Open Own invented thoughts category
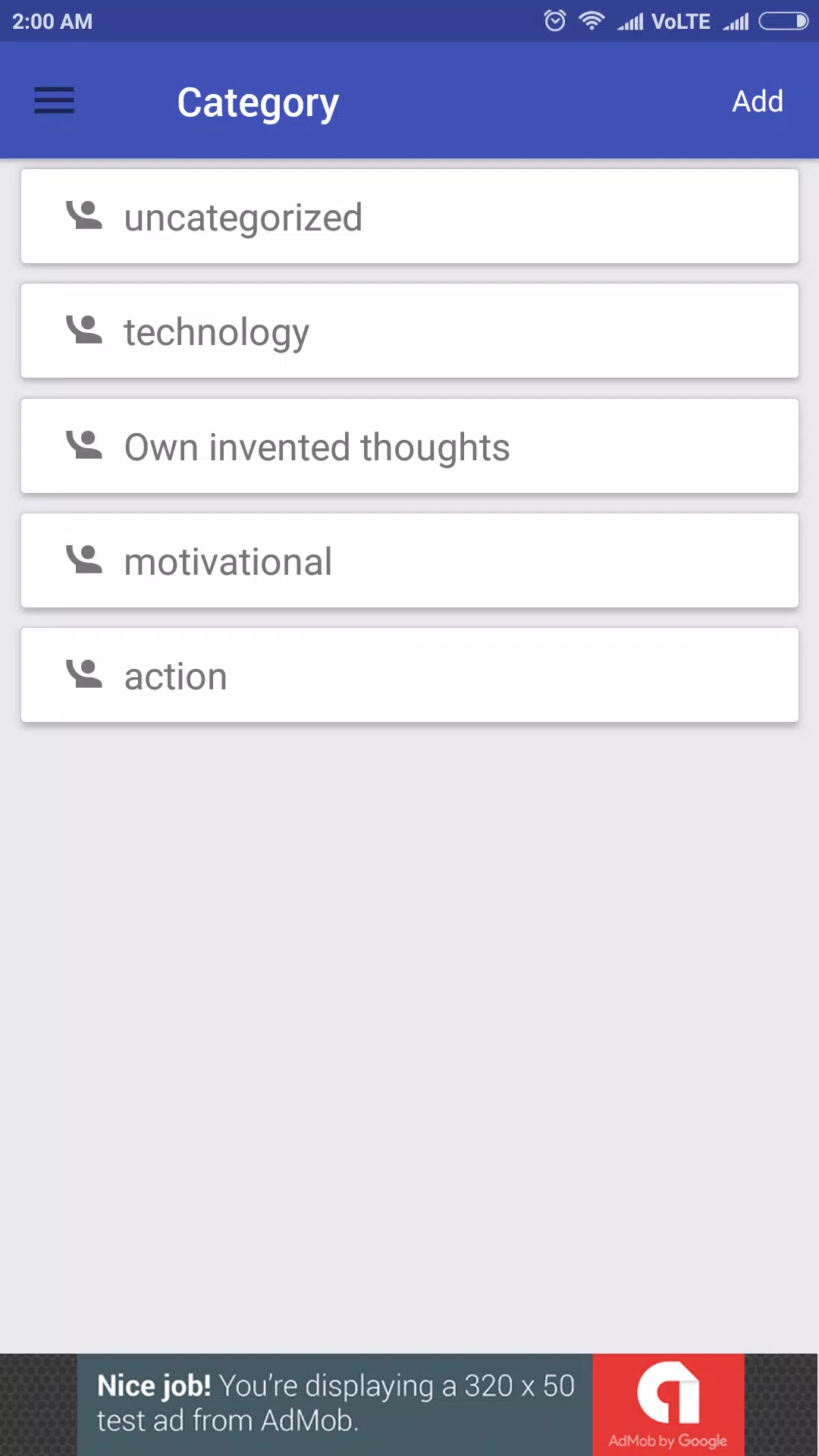The height and width of the screenshot is (1456, 819). (409, 447)
